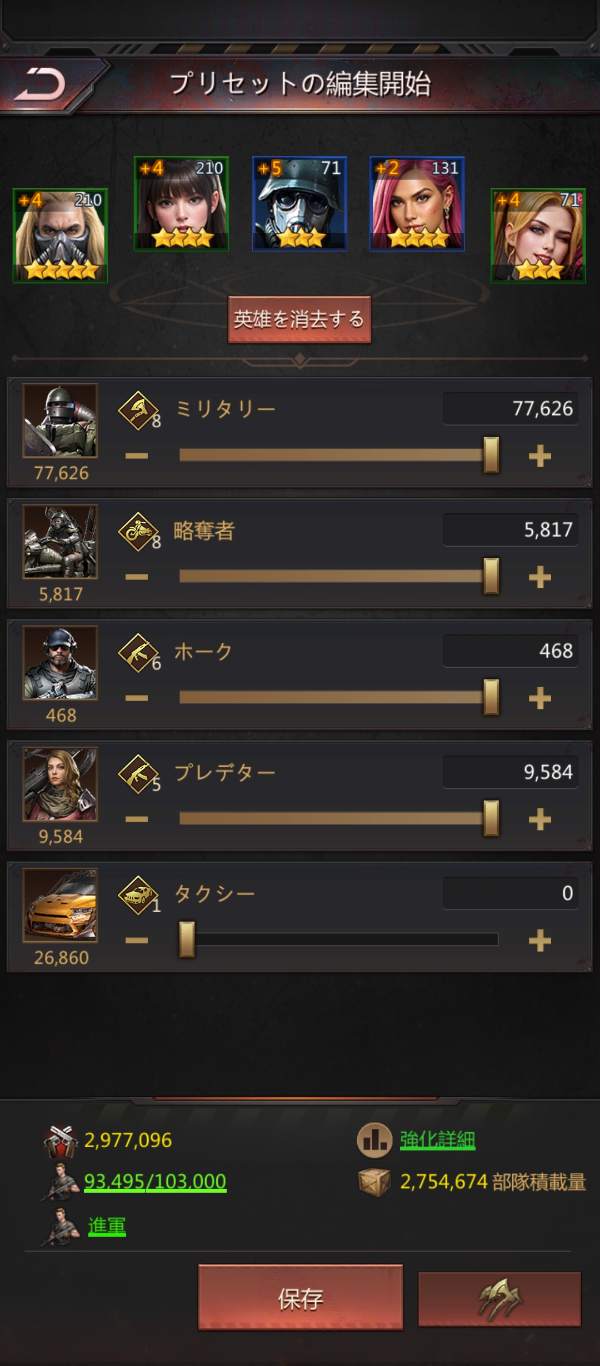Edit the 略奪者 amount field 5,817

click(510, 529)
